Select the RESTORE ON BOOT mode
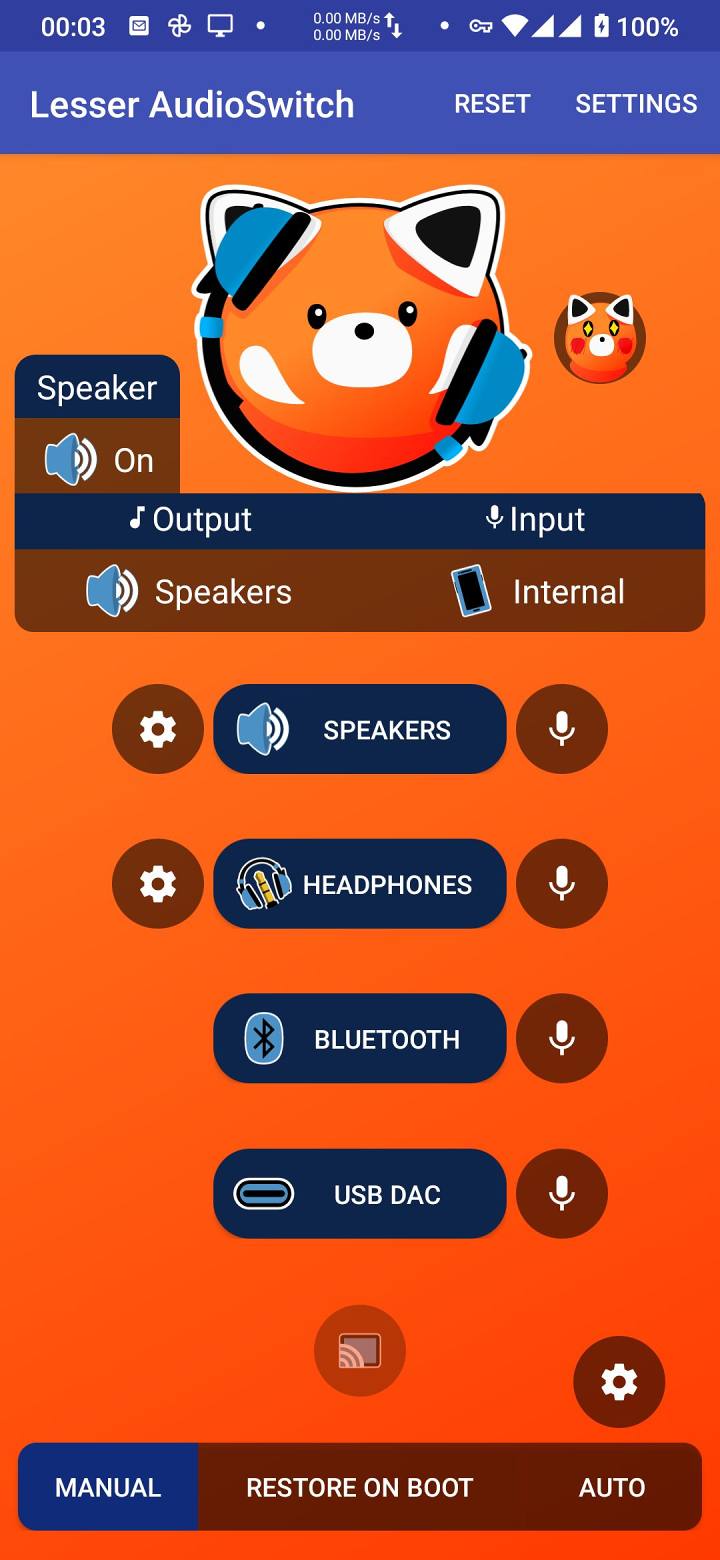720x1560 pixels. coord(360,1487)
